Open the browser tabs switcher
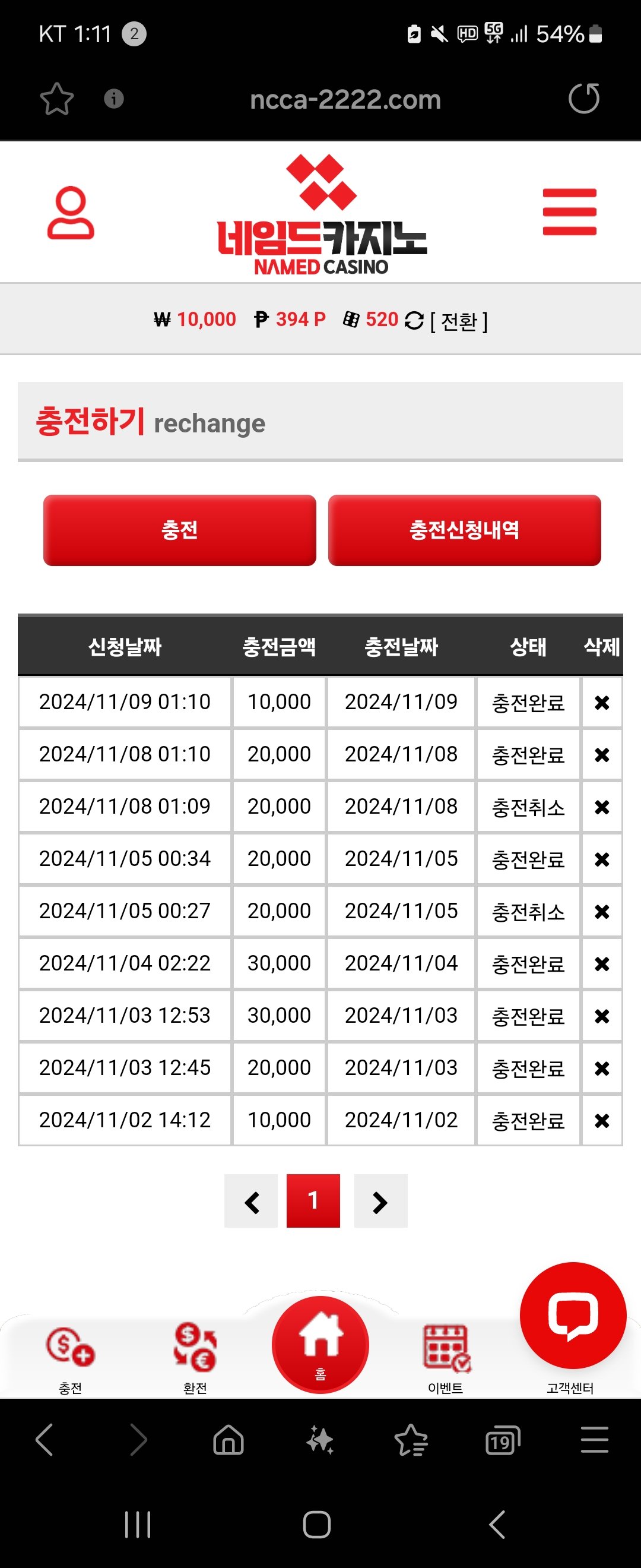Screen dimensions: 641x1568 502,1441
